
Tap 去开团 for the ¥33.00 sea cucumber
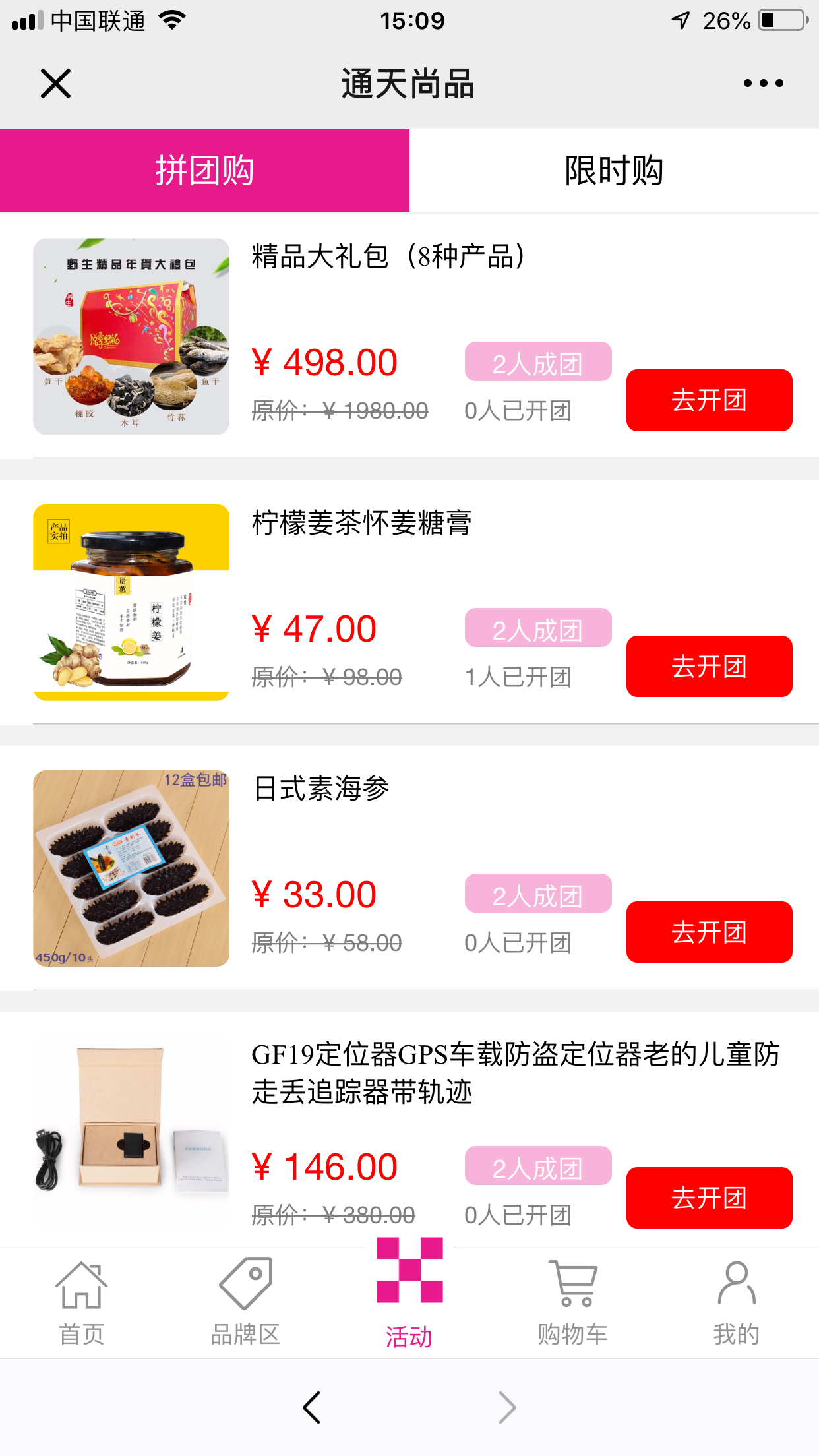[709, 932]
